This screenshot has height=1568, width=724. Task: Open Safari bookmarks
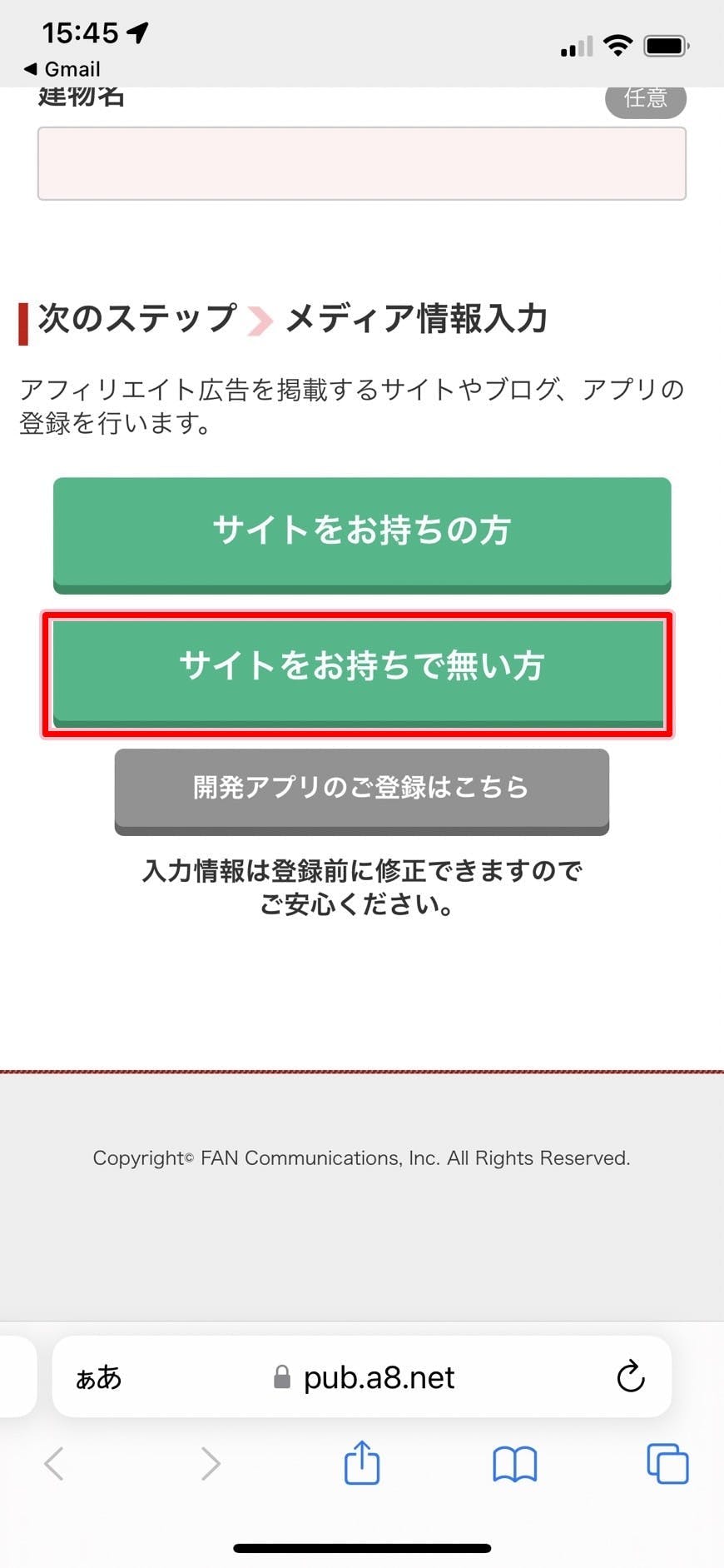[514, 1463]
